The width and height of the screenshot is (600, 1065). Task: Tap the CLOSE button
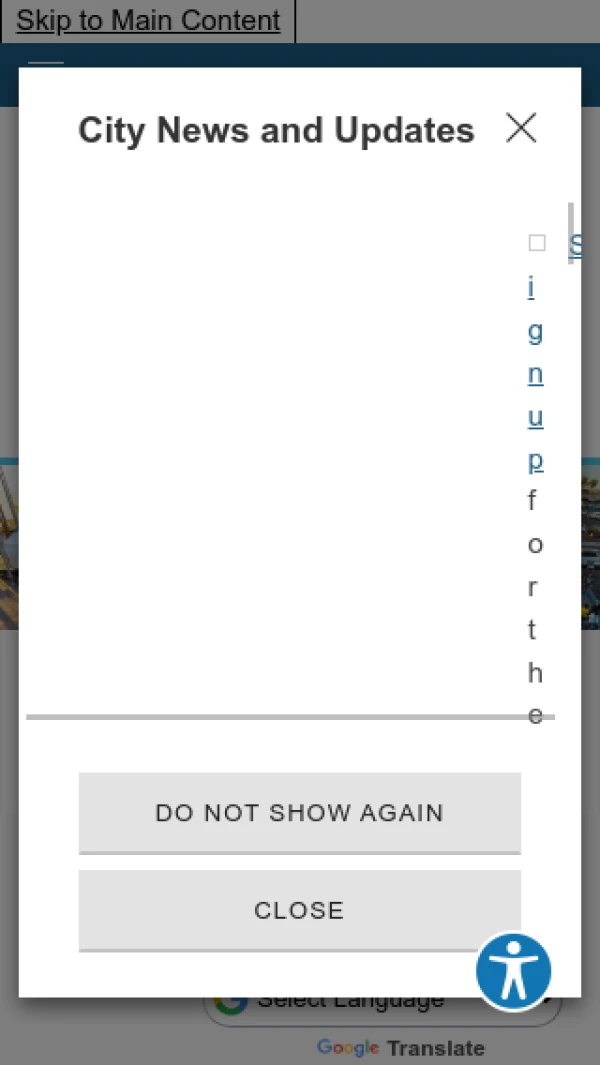(299, 910)
